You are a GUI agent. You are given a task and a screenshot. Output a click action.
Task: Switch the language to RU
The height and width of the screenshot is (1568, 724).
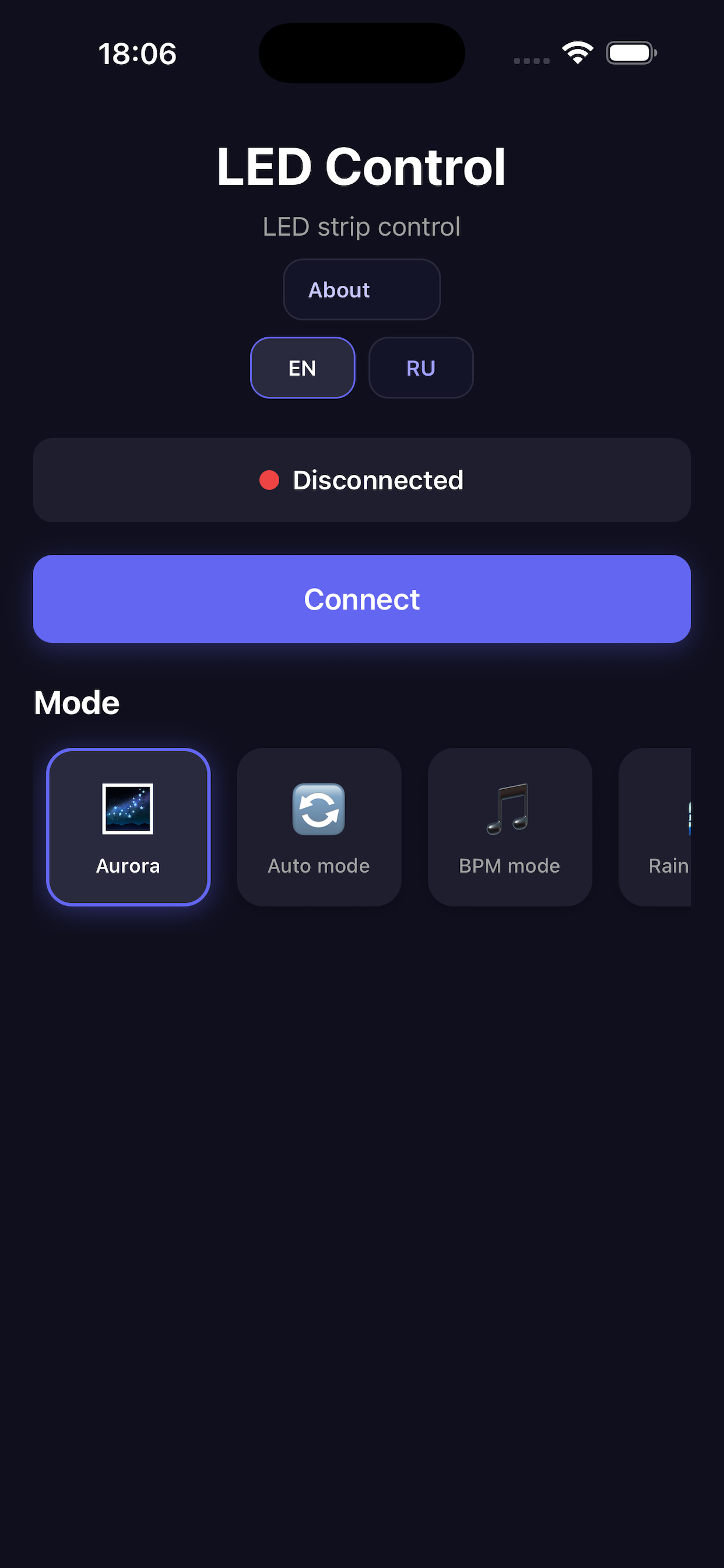tap(420, 367)
